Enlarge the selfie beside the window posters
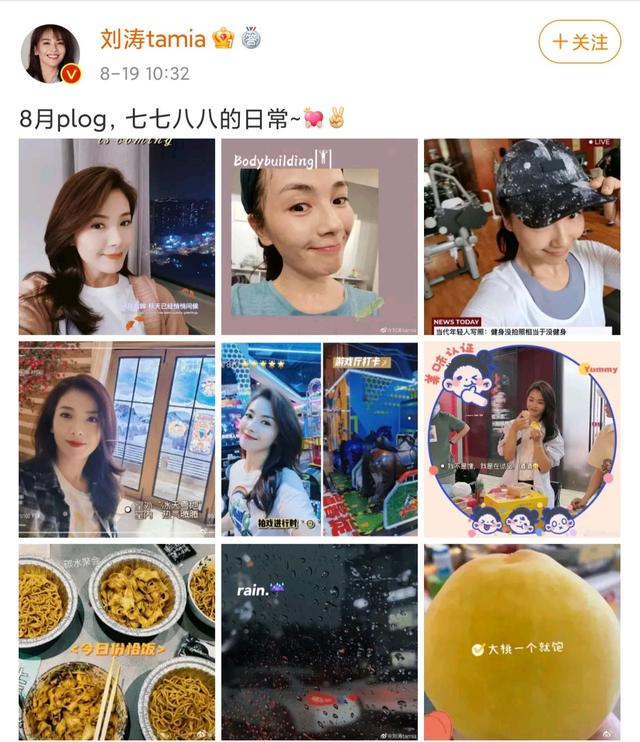640x742 pixels. 117,440
